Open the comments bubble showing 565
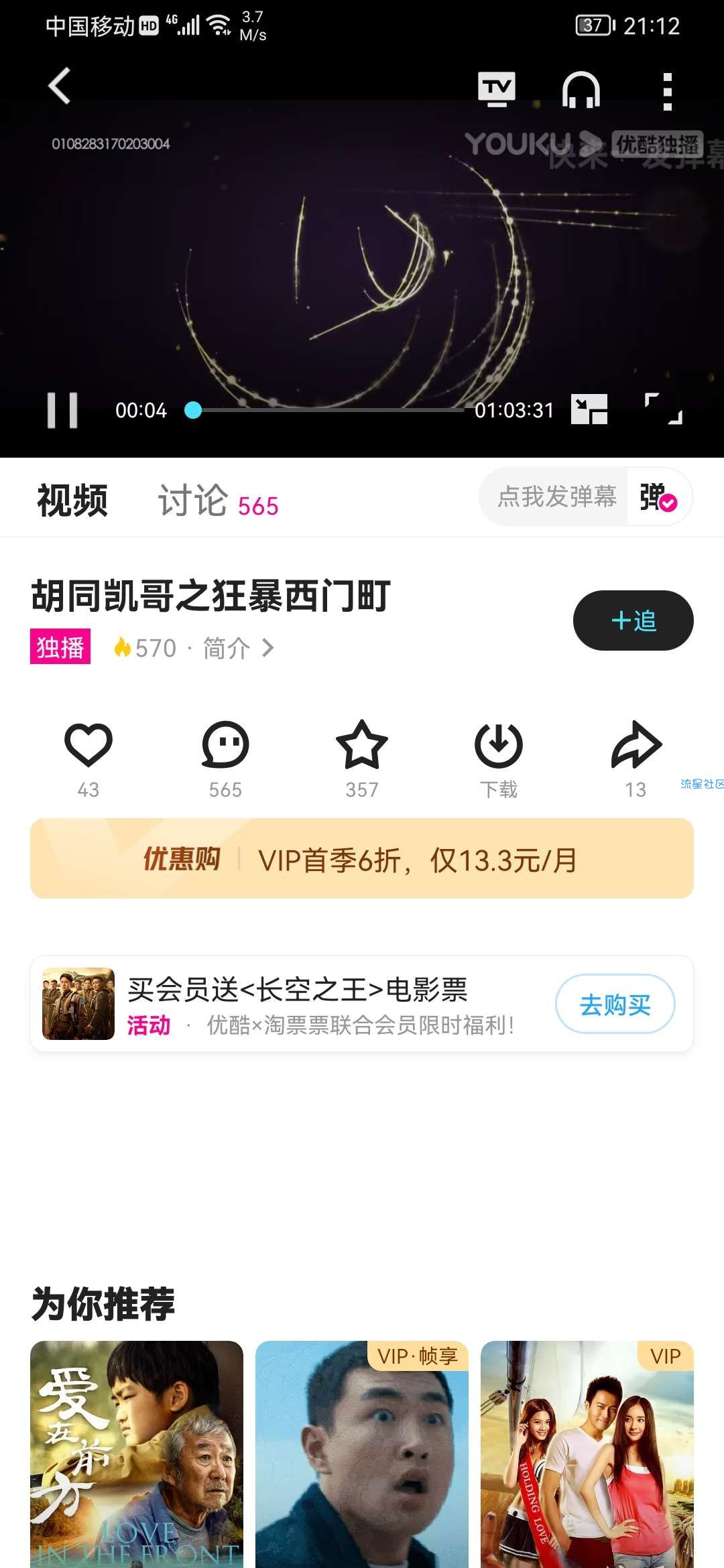This screenshot has width=724, height=1568. [225, 745]
